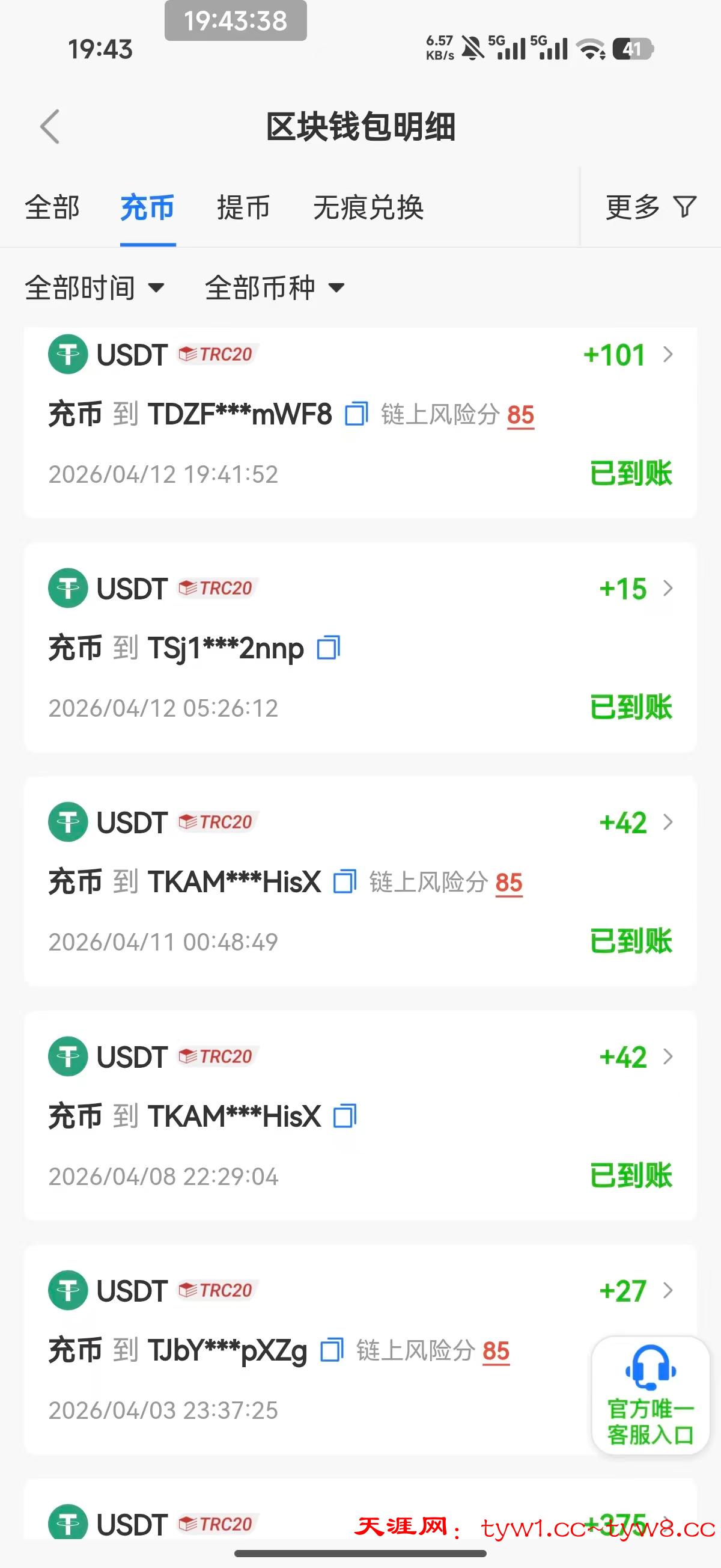Copy the address TJbY***pXZg
721x1568 pixels.
coord(332,1350)
